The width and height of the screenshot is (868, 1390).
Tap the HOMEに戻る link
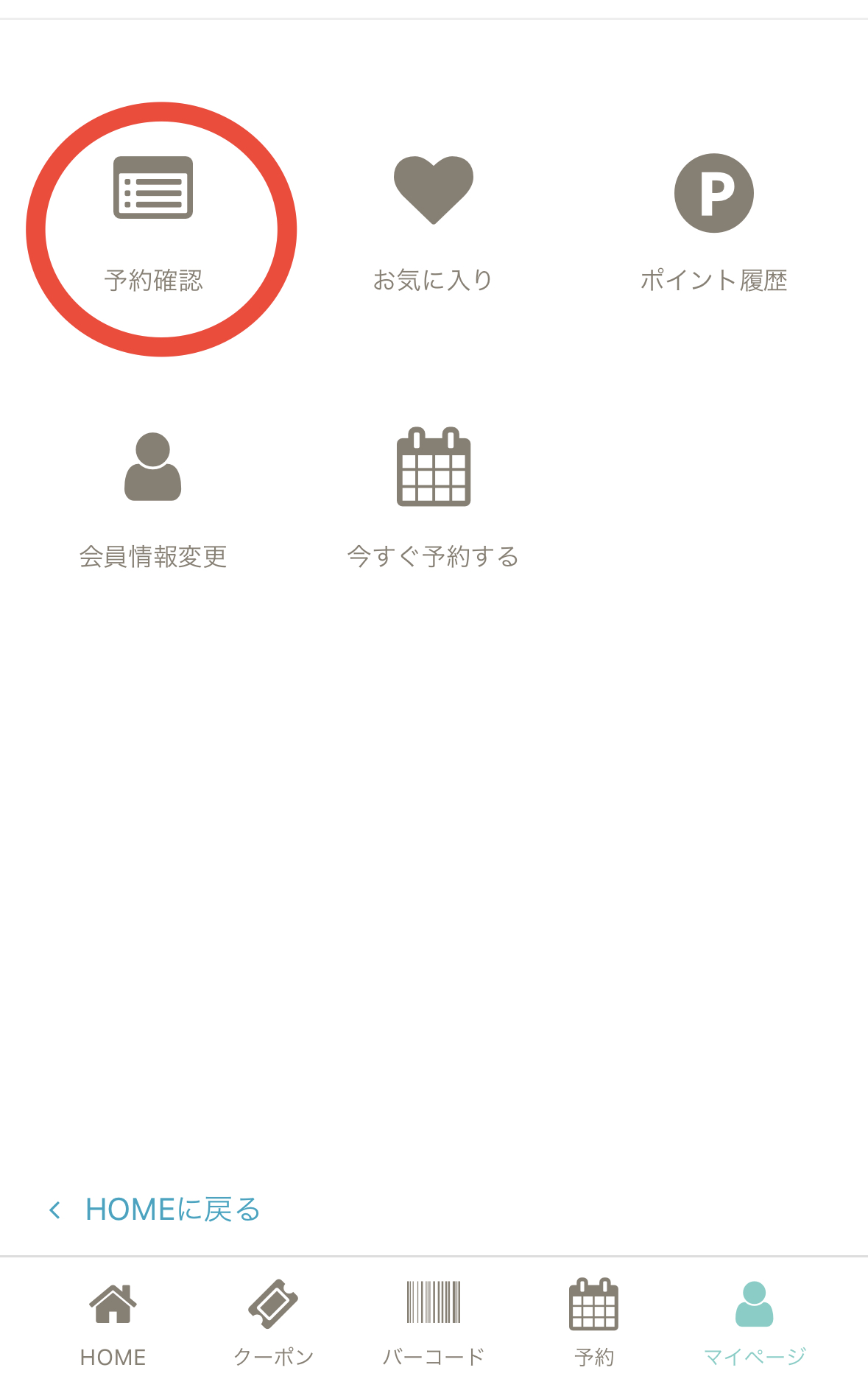coord(155,1210)
